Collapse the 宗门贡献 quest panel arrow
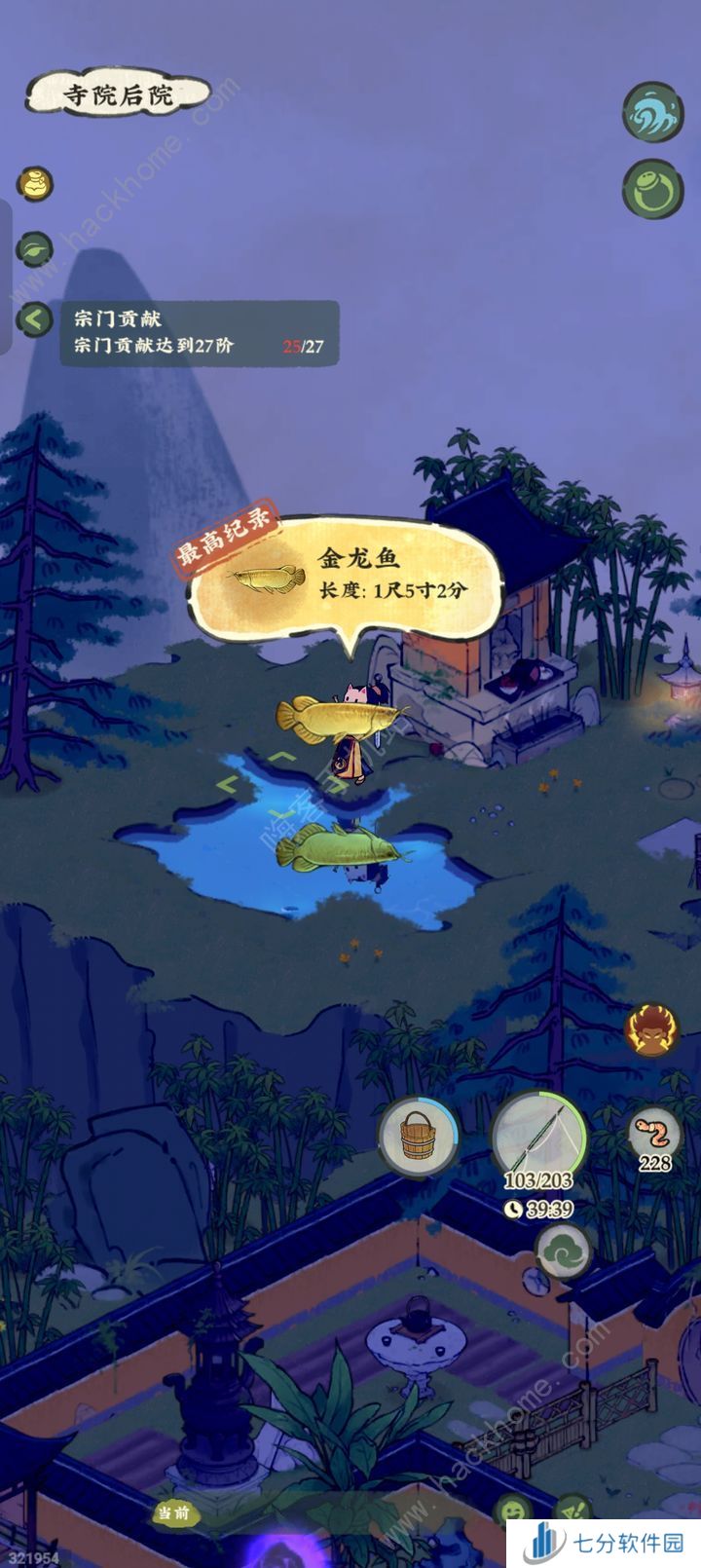The image size is (701, 1568). point(35,318)
